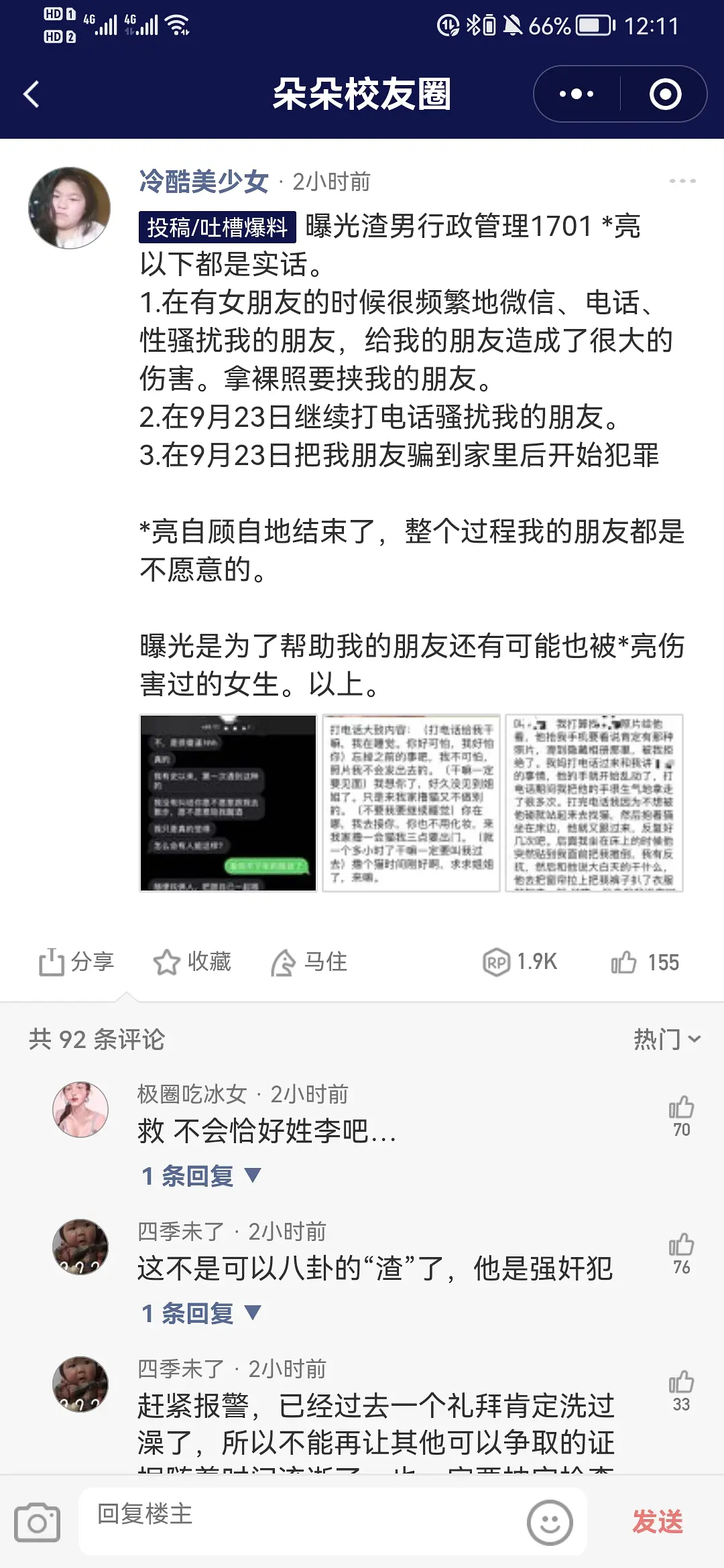Open the camera icon to attach photo
724x1568 pixels.
[38, 1522]
